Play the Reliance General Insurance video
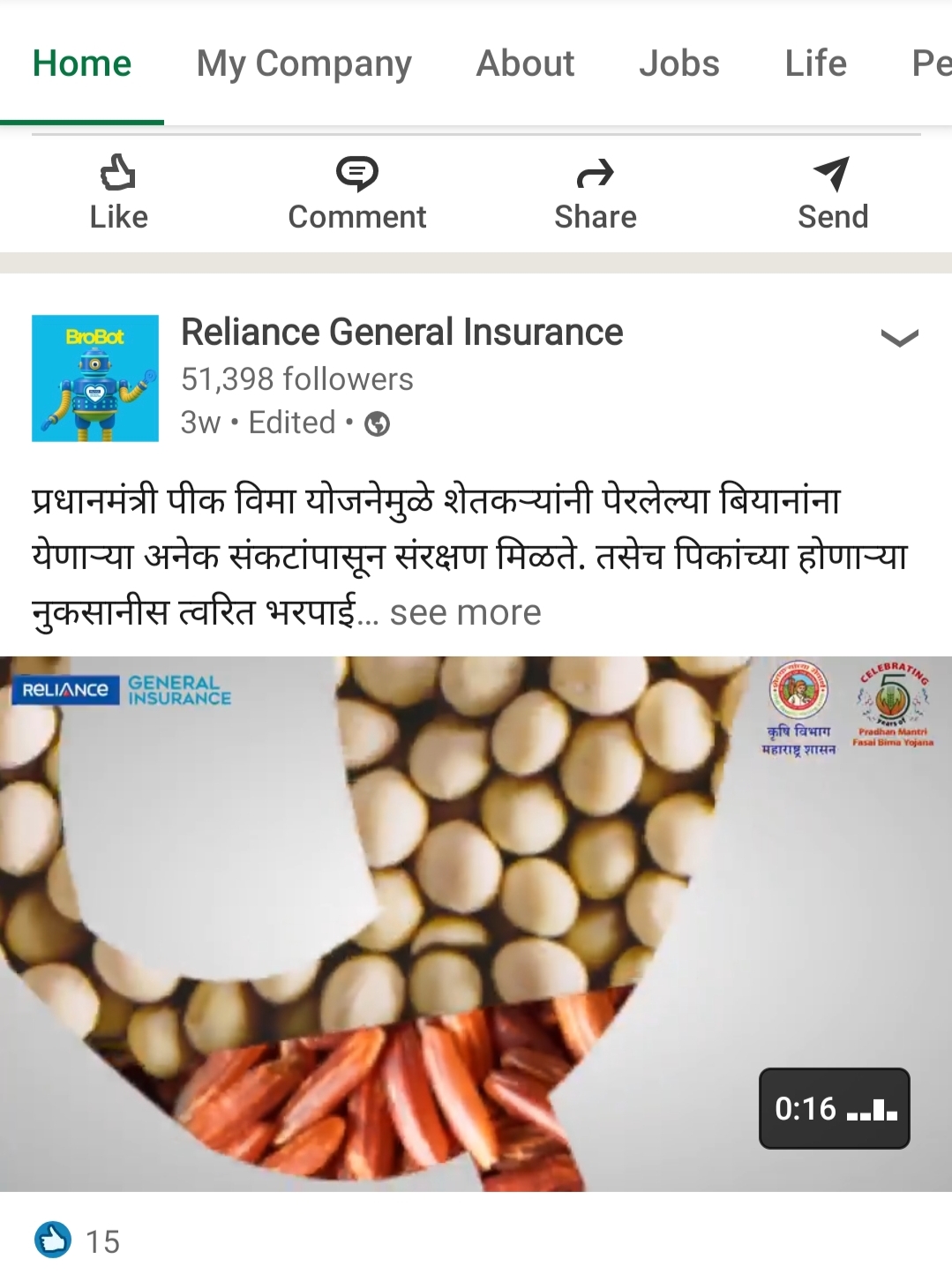Image resolution: width=952 pixels, height=1282 pixels. [476, 923]
